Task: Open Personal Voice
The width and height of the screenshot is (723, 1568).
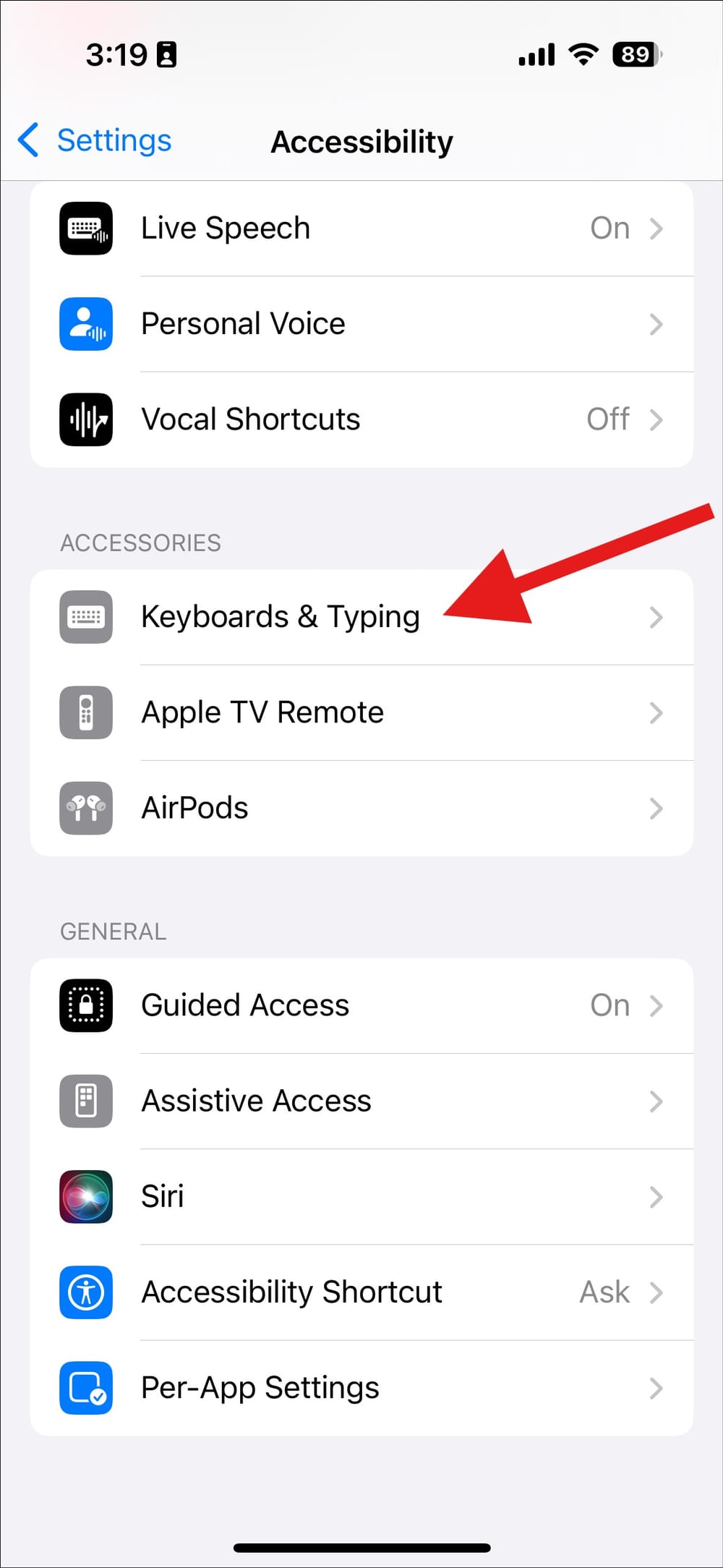Action: click(x=361, y=324)
